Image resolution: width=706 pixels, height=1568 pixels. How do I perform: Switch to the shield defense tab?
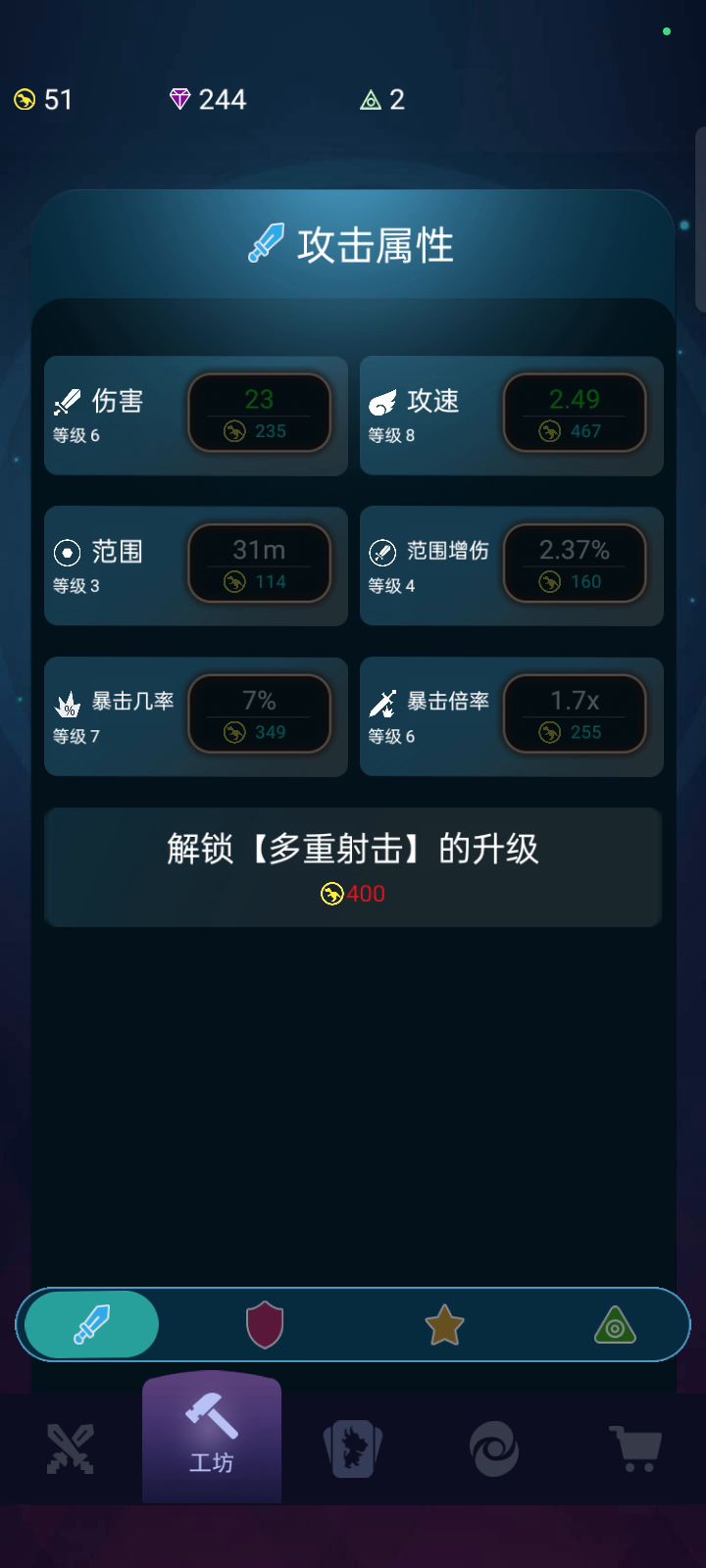265,1325
